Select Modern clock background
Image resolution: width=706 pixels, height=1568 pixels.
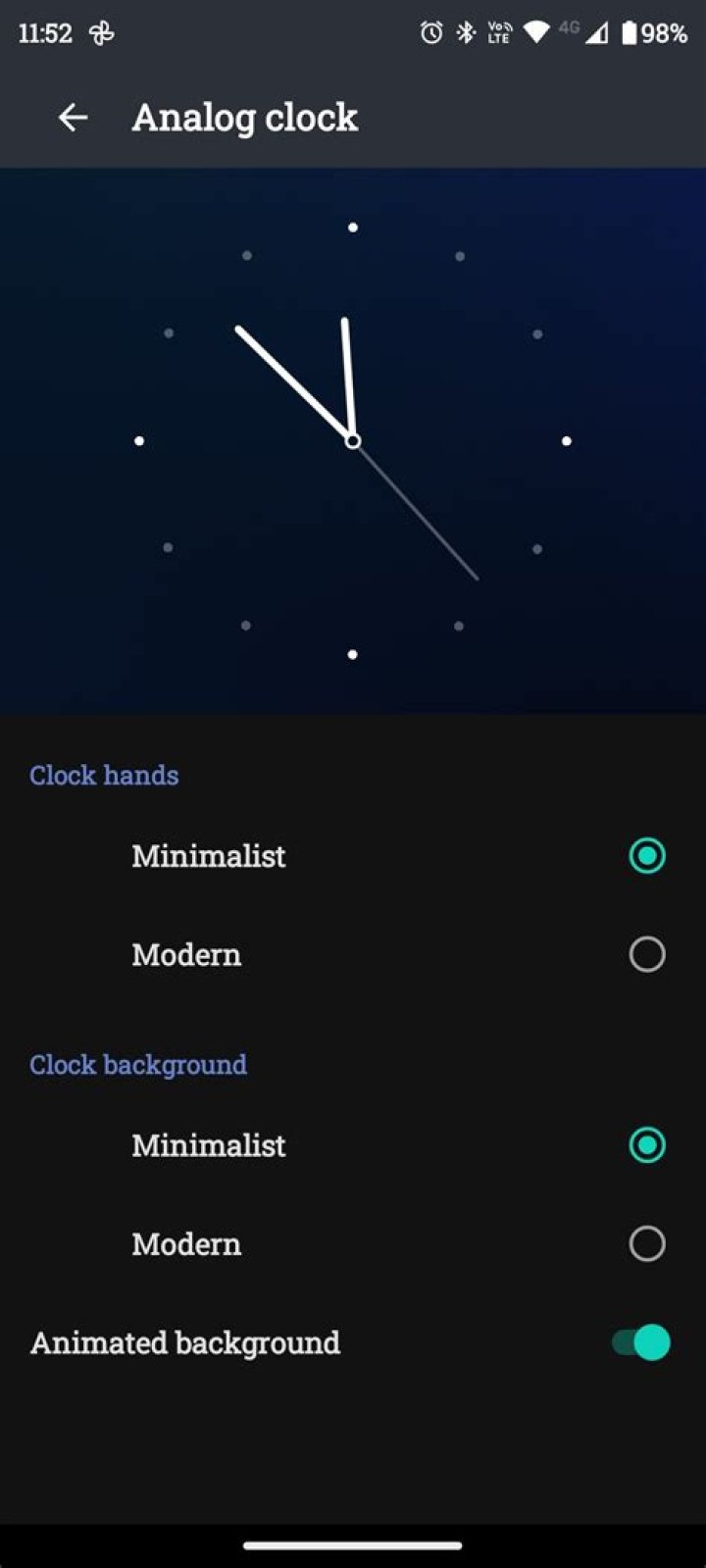646,1242
